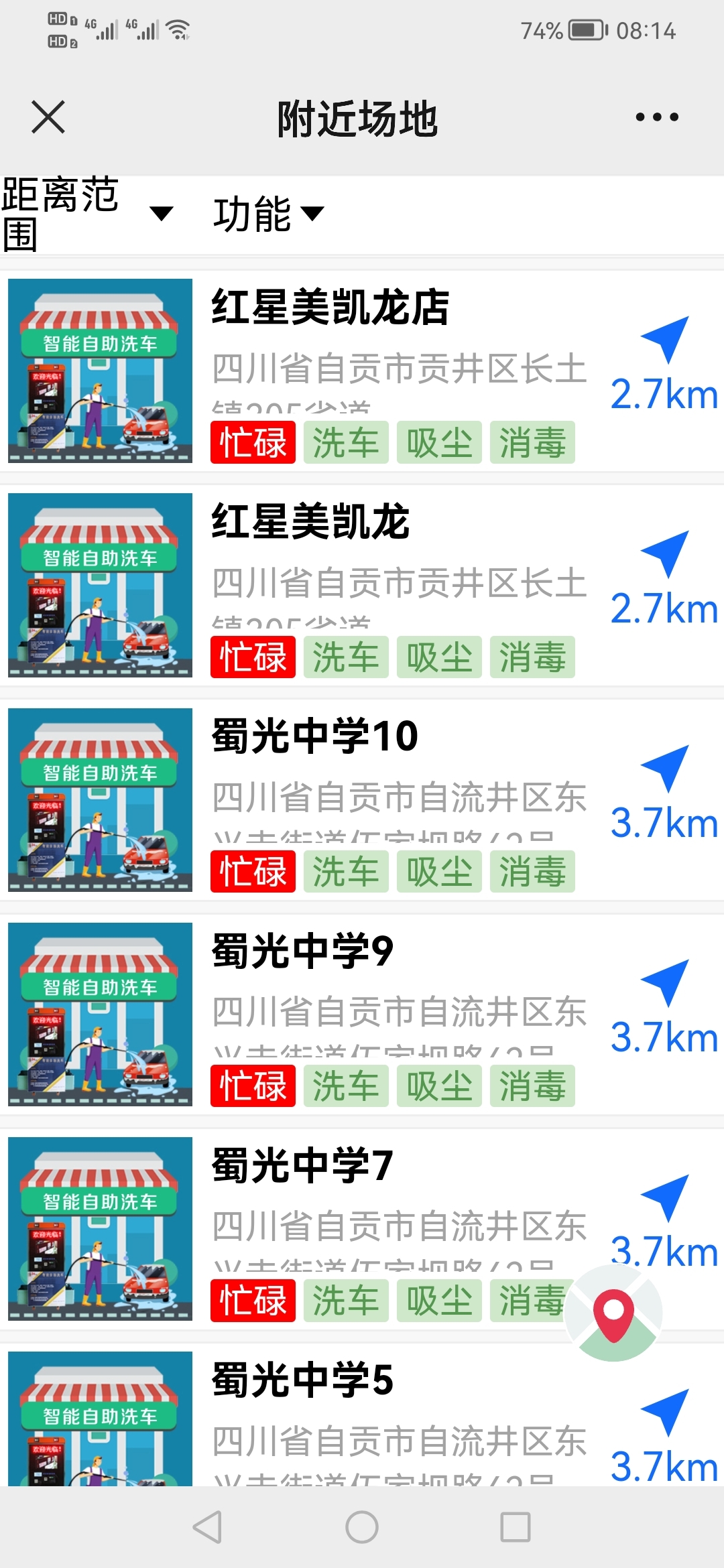Start navigation to 蜀光中学10
The width and height of the screenshot is (724, 1568).
(x=665, y=768)
